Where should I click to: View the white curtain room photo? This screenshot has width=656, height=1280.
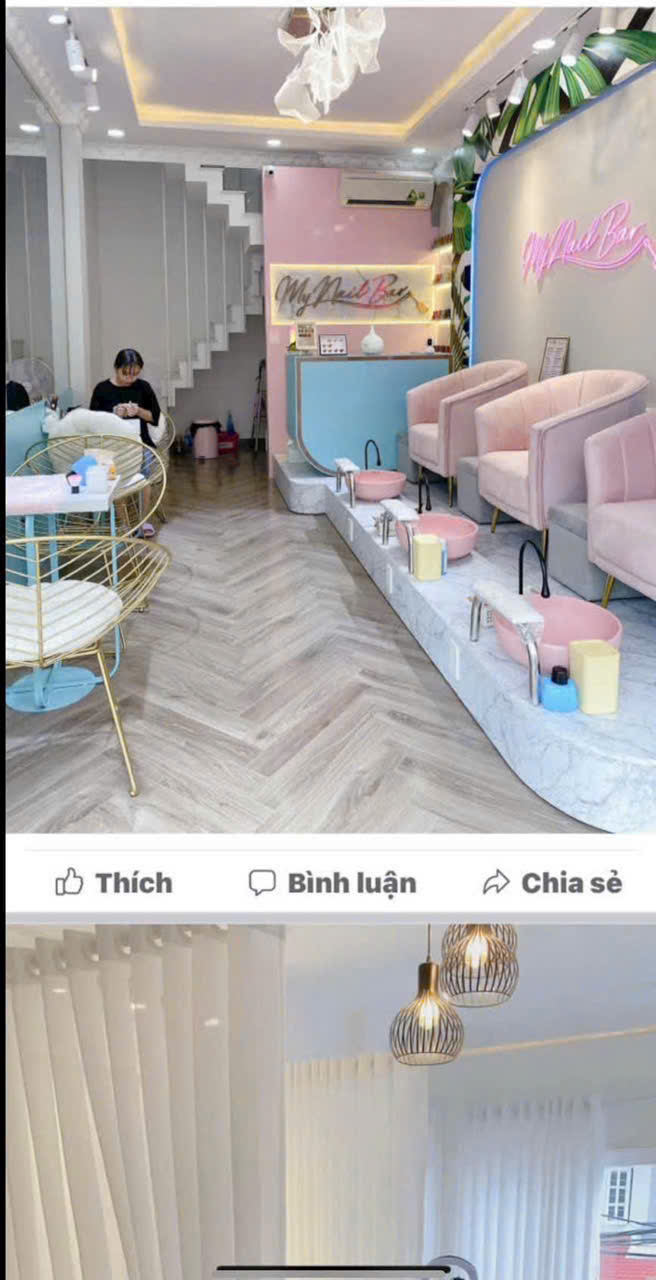328,1100
